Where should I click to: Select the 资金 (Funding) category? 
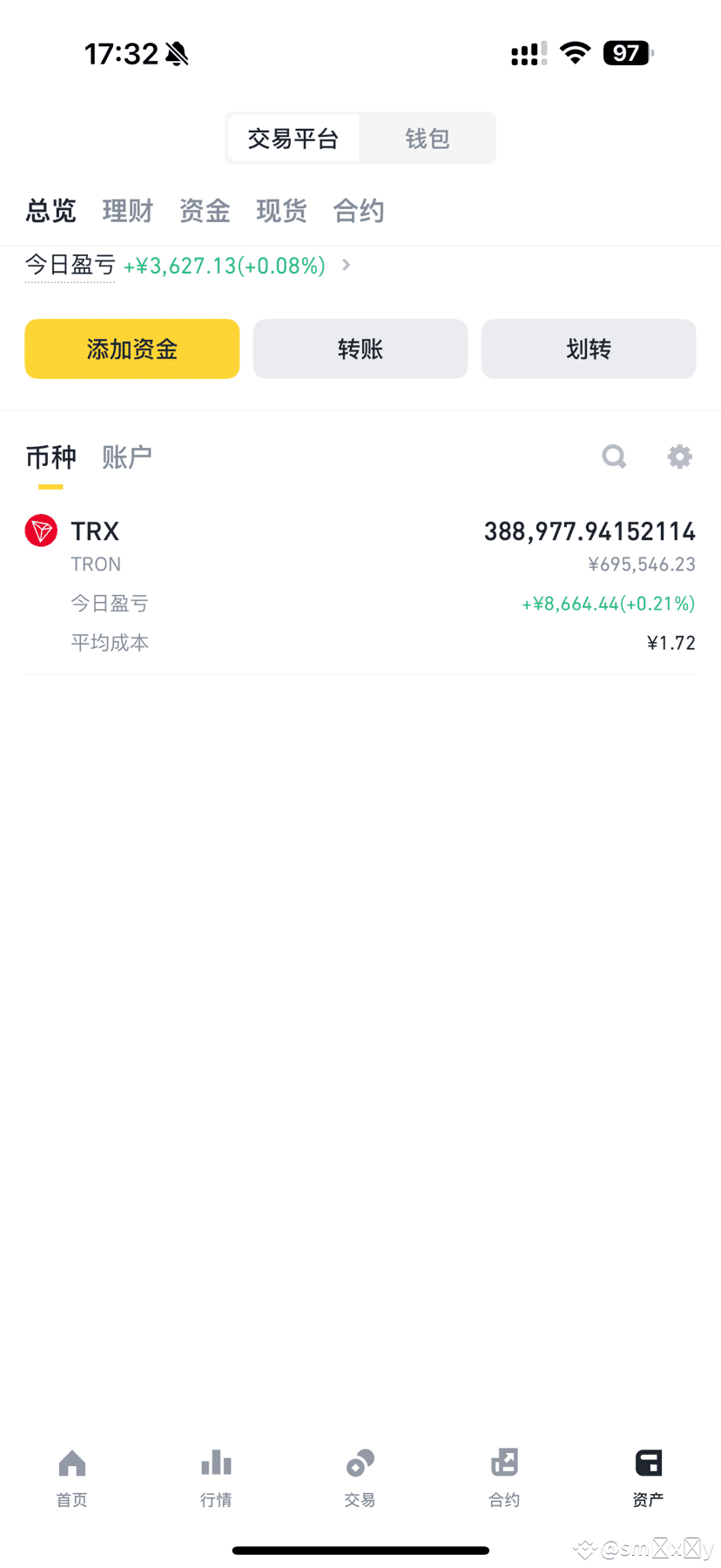(x=205, y=211)
